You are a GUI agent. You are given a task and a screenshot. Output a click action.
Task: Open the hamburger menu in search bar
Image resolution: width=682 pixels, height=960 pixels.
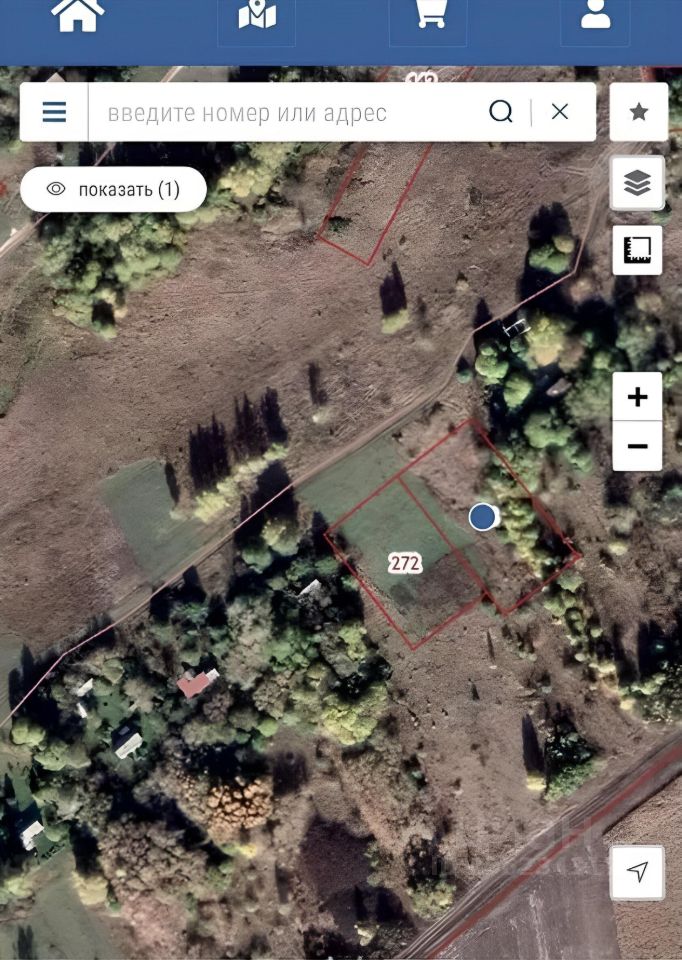[54, 112]
